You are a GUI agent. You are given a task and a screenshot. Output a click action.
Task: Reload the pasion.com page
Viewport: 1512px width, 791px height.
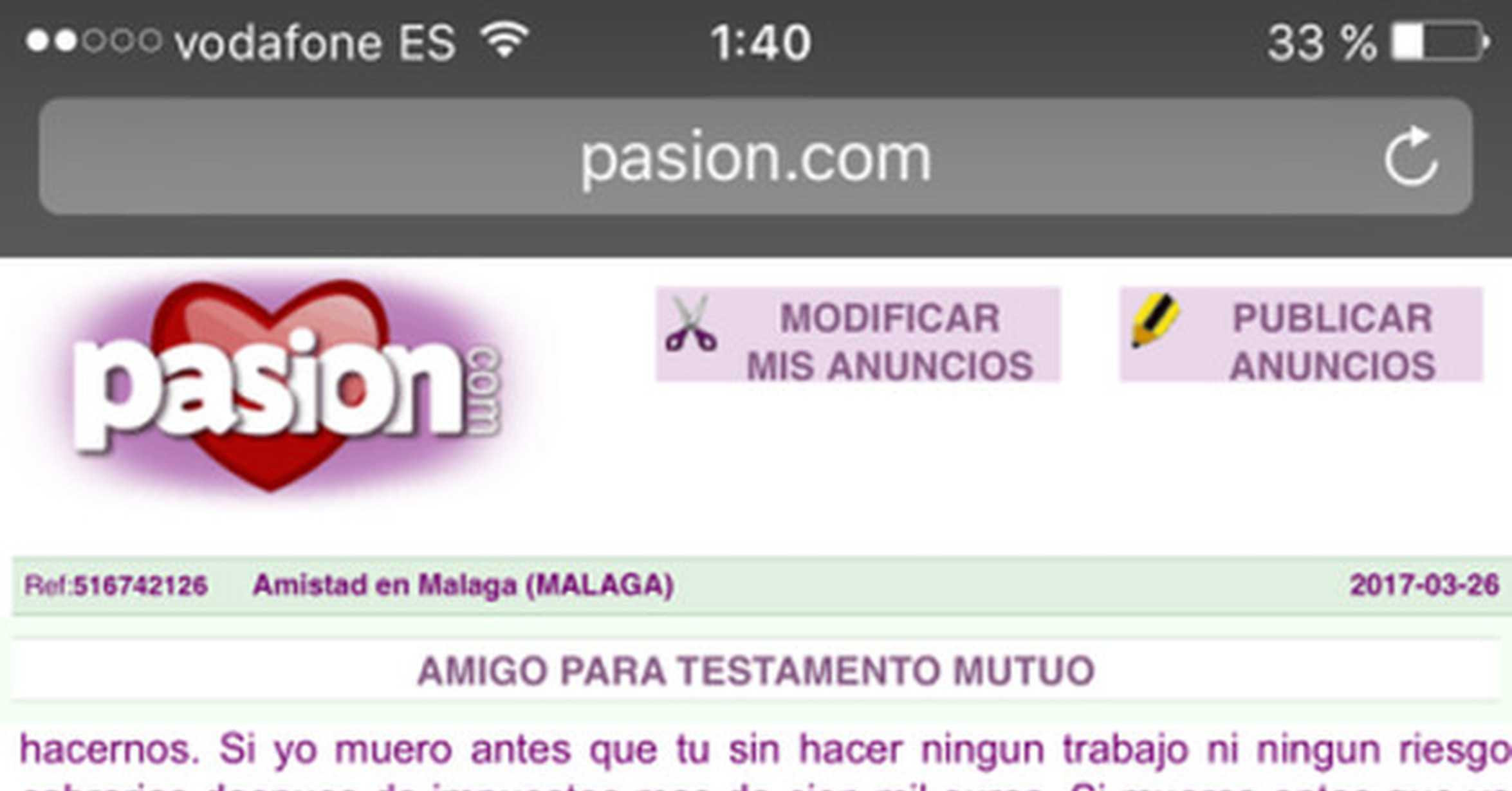click(x=1410, y=158)
